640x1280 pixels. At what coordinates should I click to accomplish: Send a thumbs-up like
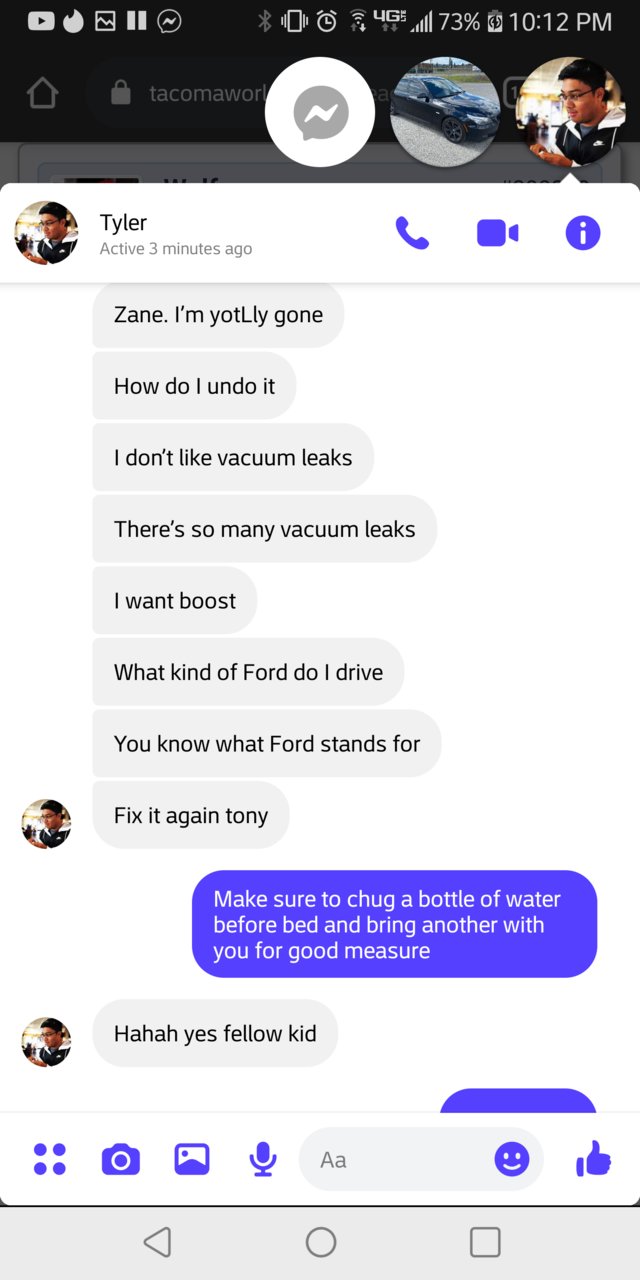point(594,1159)
